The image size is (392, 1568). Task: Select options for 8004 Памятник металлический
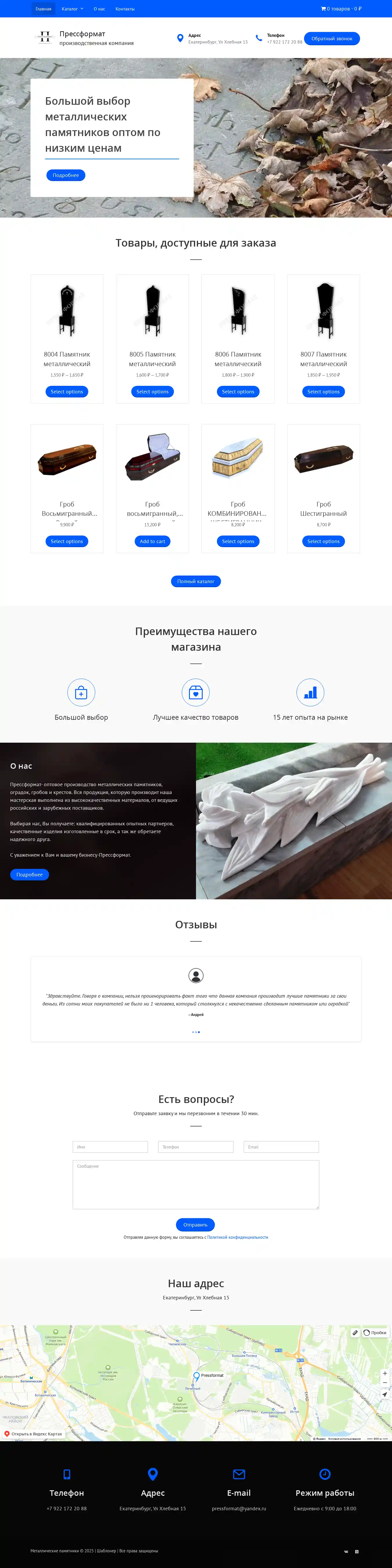[x=67, y=392]
